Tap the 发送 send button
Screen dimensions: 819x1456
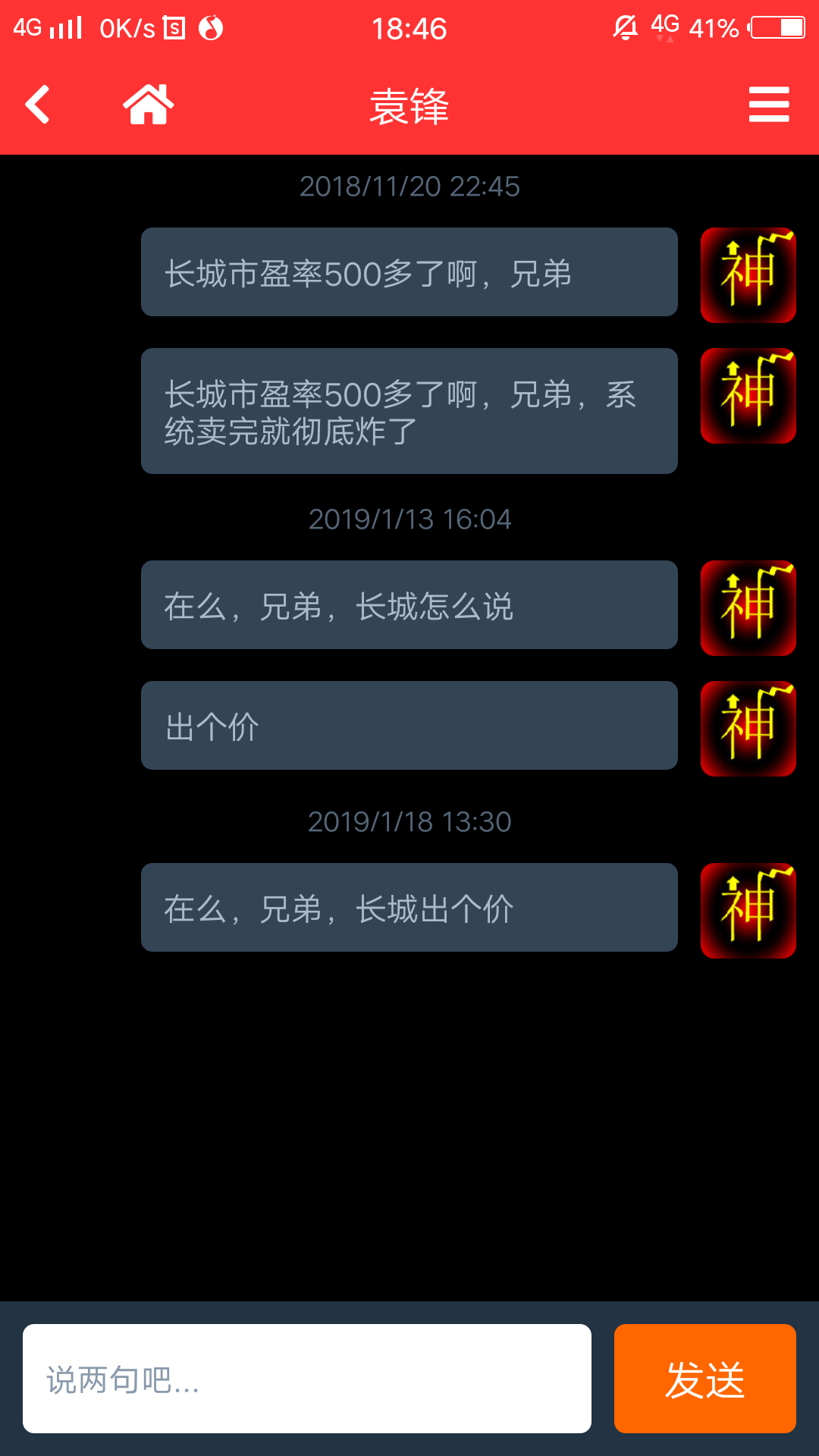coord(704,1379)
